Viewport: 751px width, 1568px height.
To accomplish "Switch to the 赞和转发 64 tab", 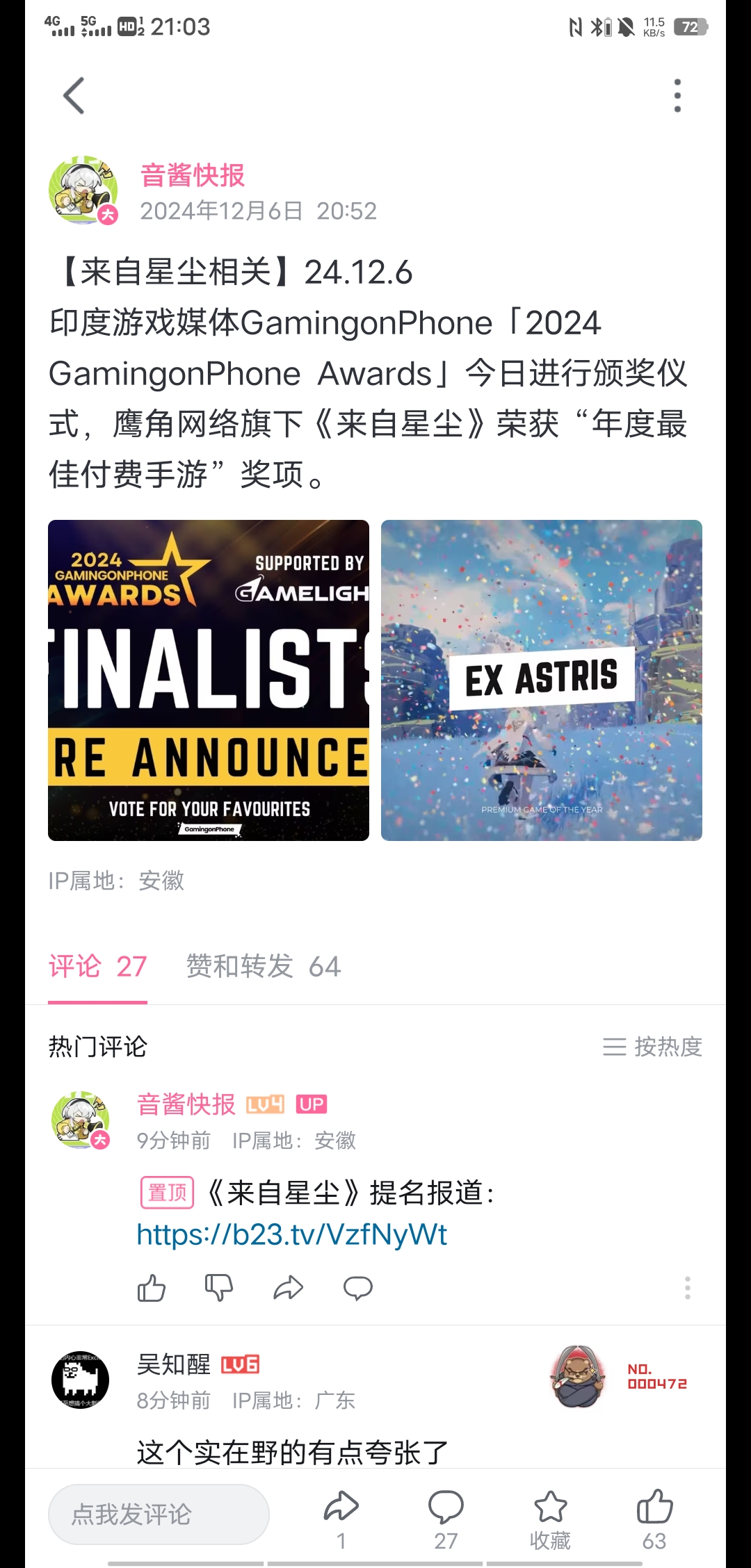I will [x=263, y=967].
